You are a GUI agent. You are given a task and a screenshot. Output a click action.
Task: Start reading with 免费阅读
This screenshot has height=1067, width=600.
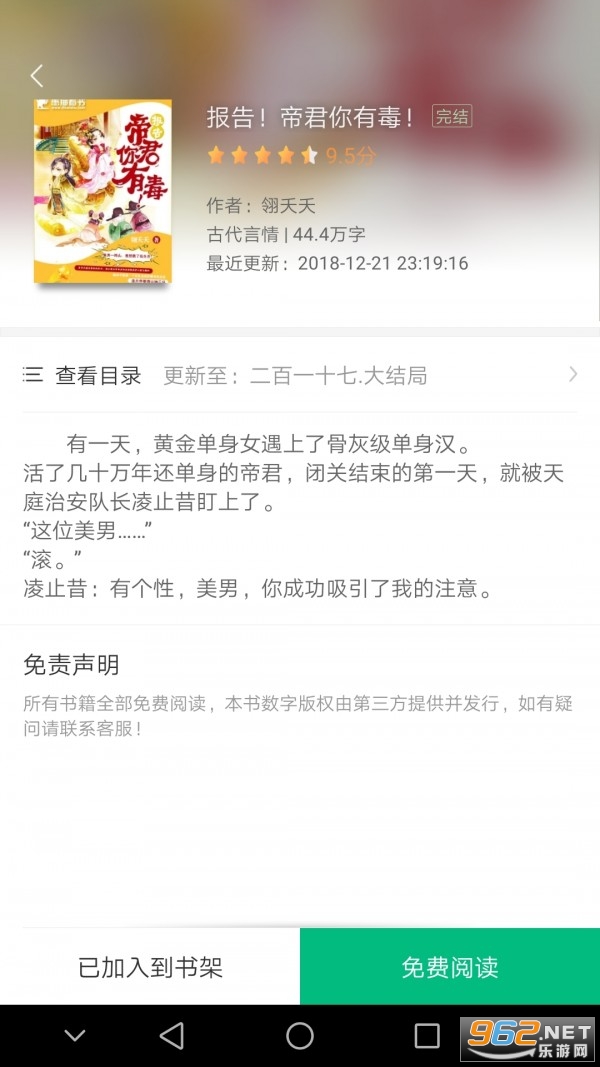tap(450, 967)
